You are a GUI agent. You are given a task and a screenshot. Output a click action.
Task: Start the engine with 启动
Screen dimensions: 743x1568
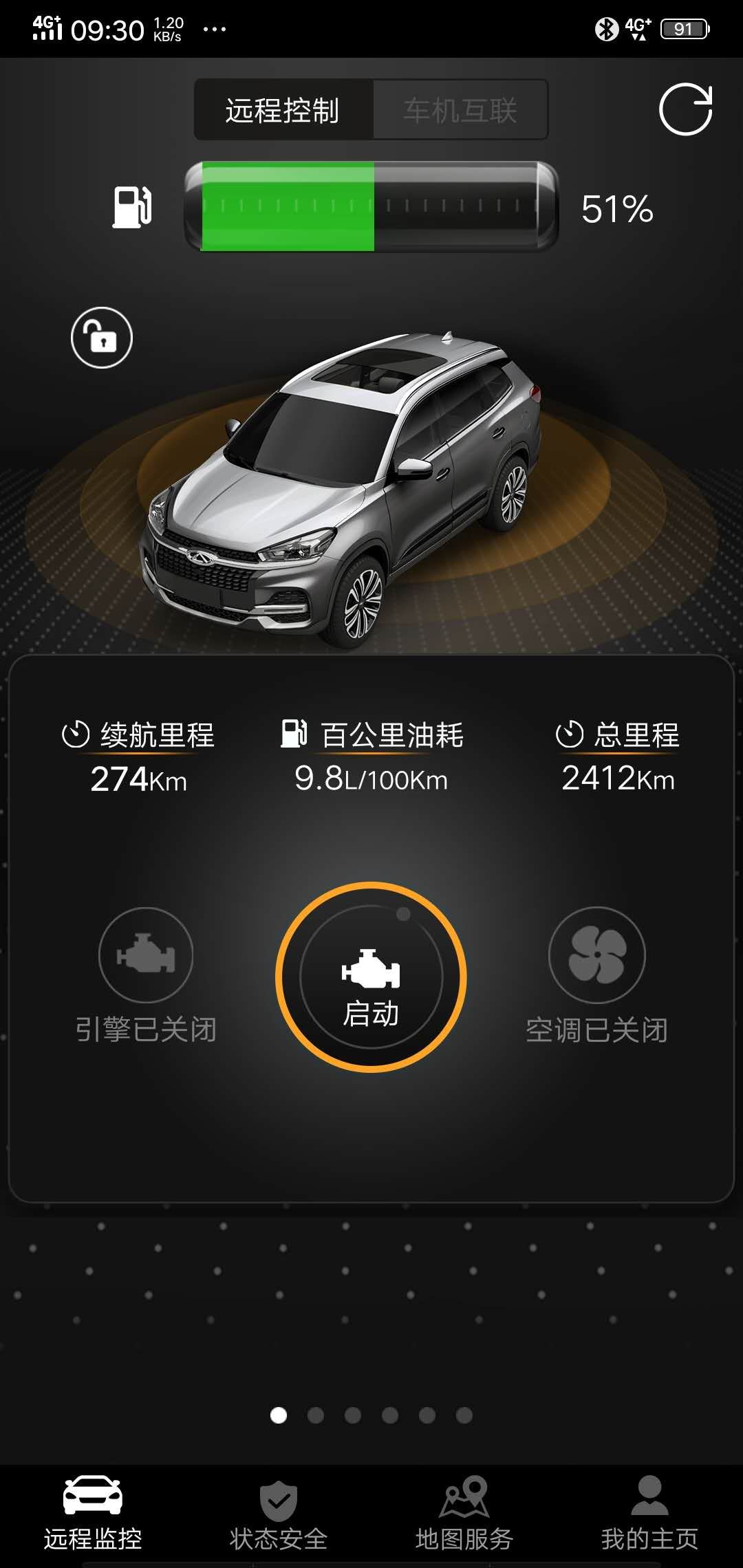pyautogui.click(x=371, y=977)
